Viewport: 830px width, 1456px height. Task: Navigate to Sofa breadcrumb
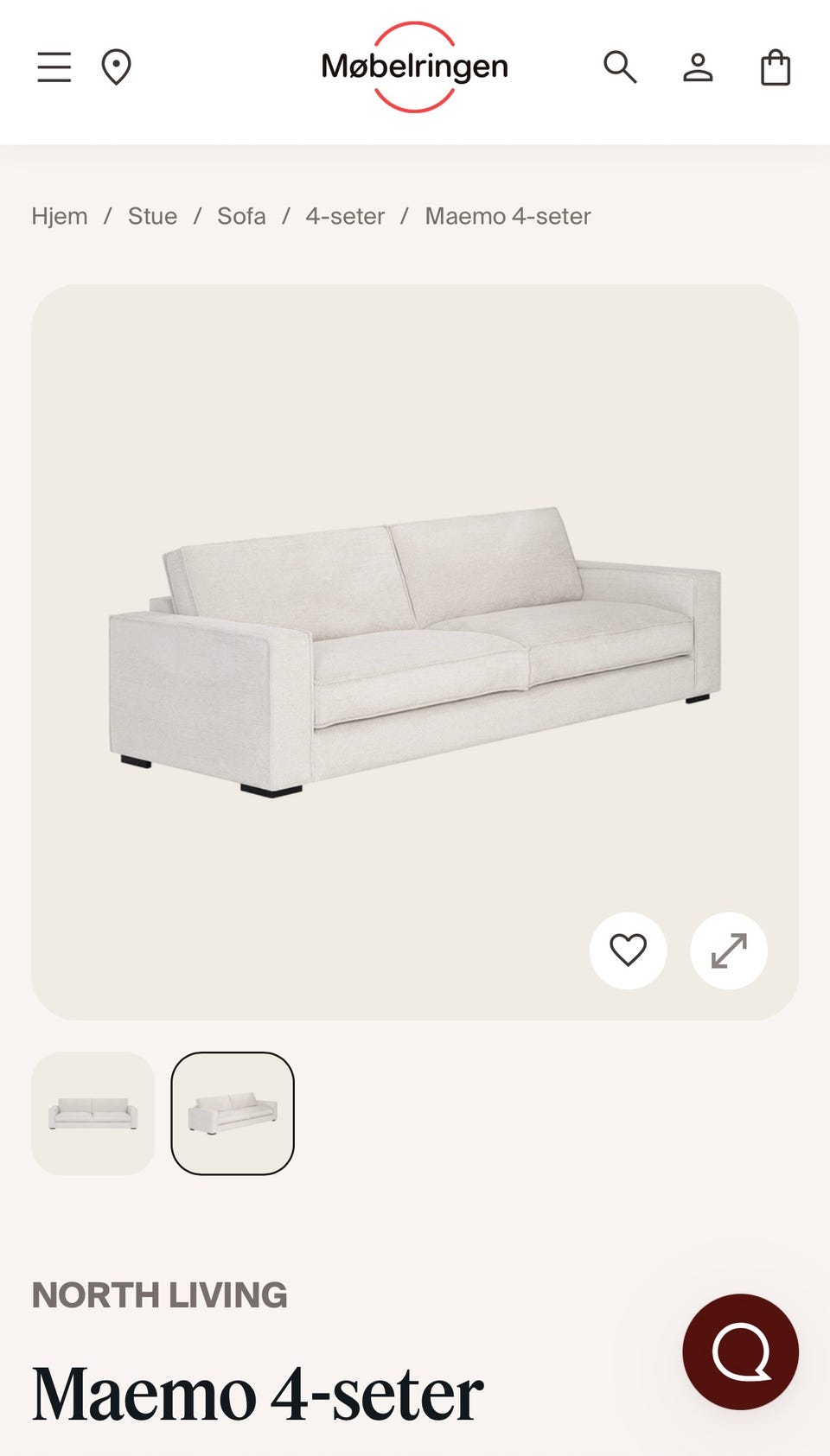pyautogui.click(x=241, y=216)
